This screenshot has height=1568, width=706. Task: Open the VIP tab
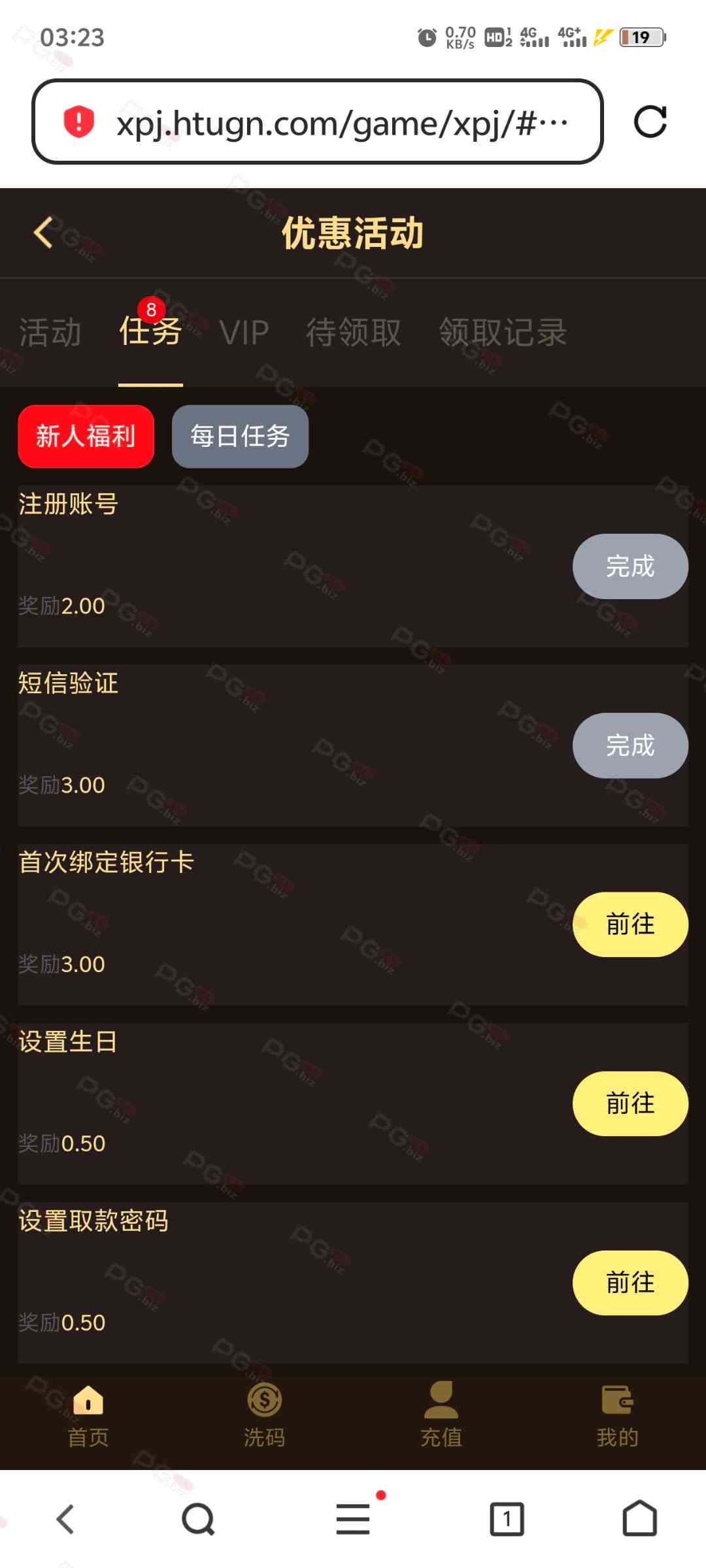244,333
